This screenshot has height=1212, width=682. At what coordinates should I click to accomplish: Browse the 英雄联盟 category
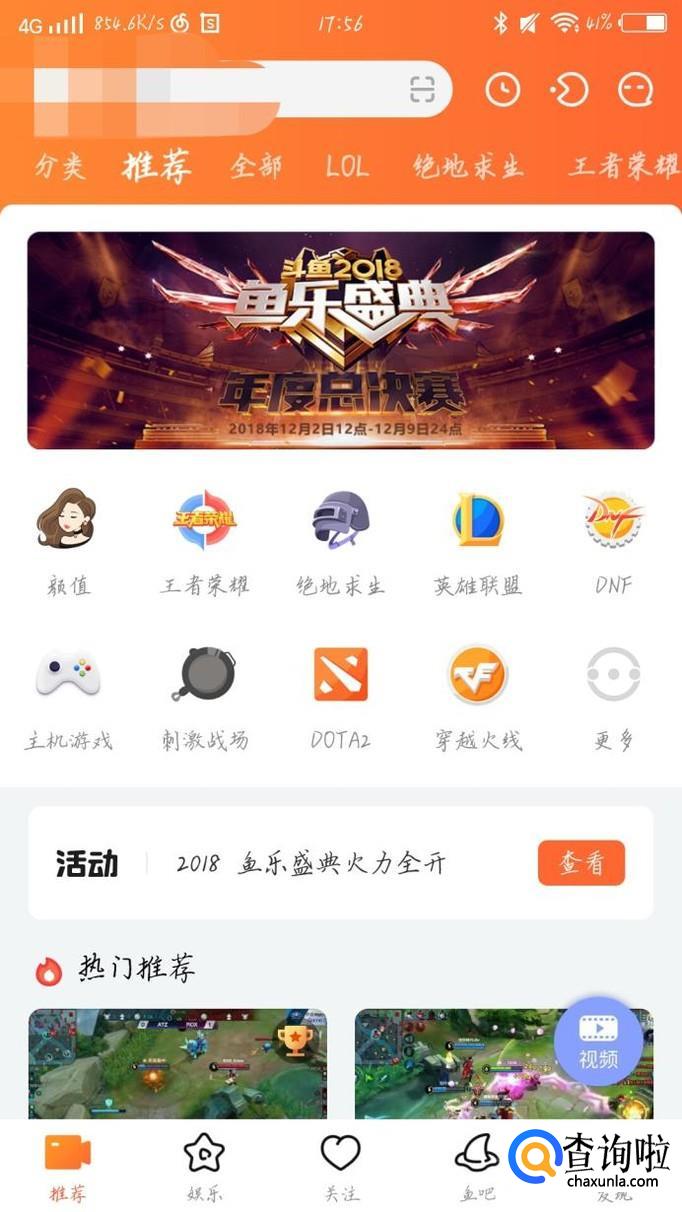[478, 540]
